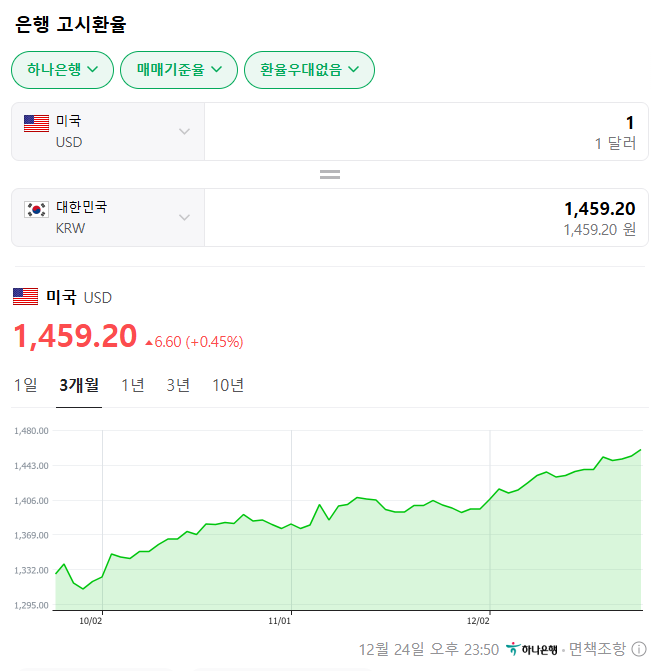Show the 10년 chart range
Viewport: 651px width, 671px height.
228,385
